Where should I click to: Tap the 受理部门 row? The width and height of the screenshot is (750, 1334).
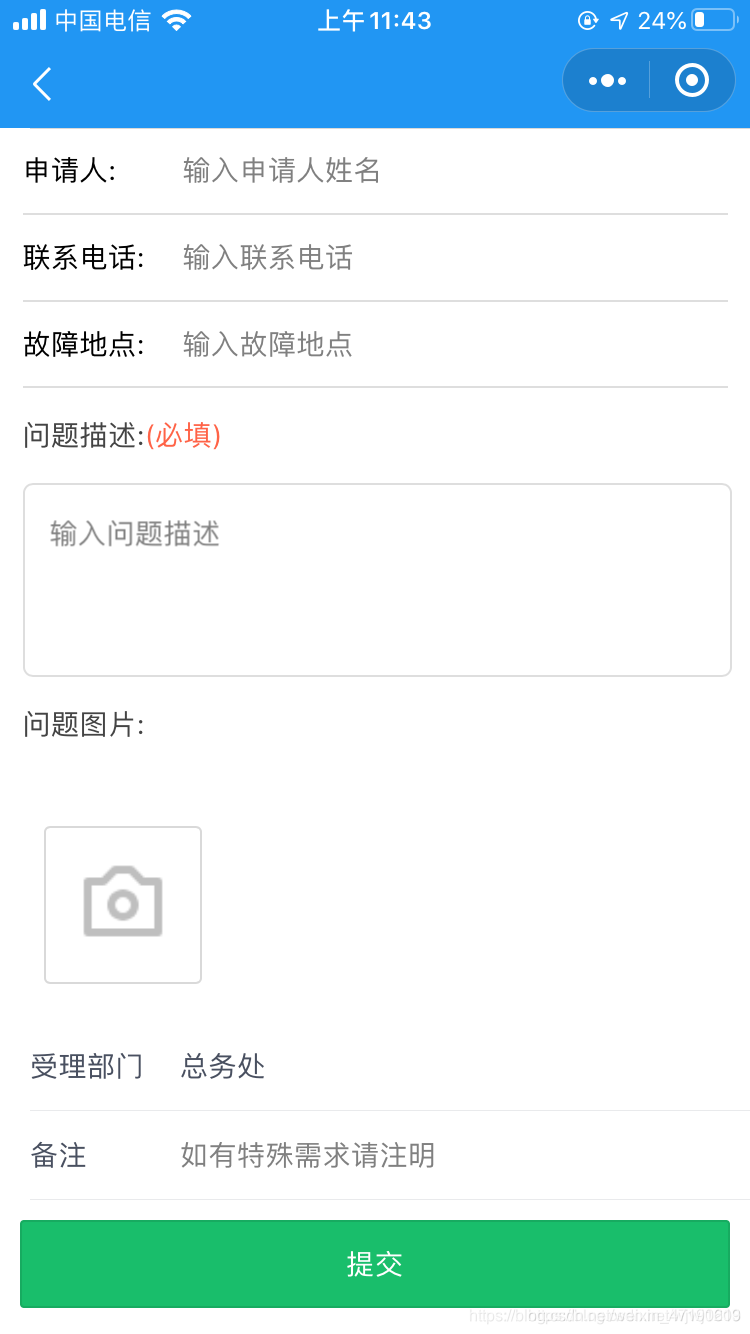point(87,1066)
